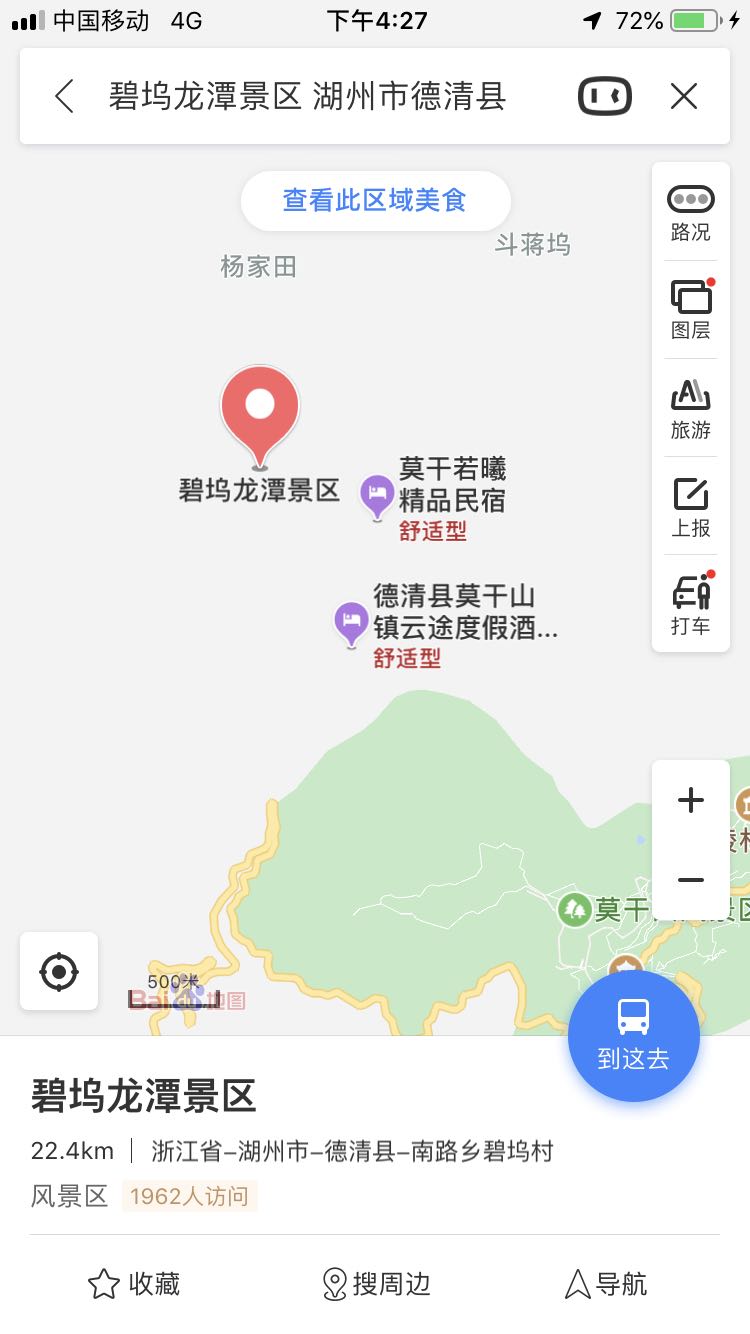Hail a ride with 打车
750x1334 pixels.
coord(691,605)
